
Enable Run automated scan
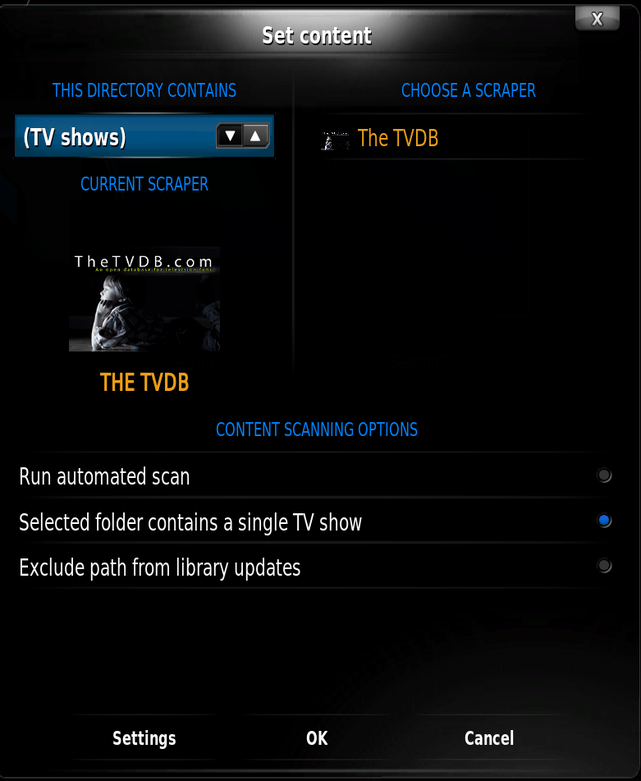point(604,476)
